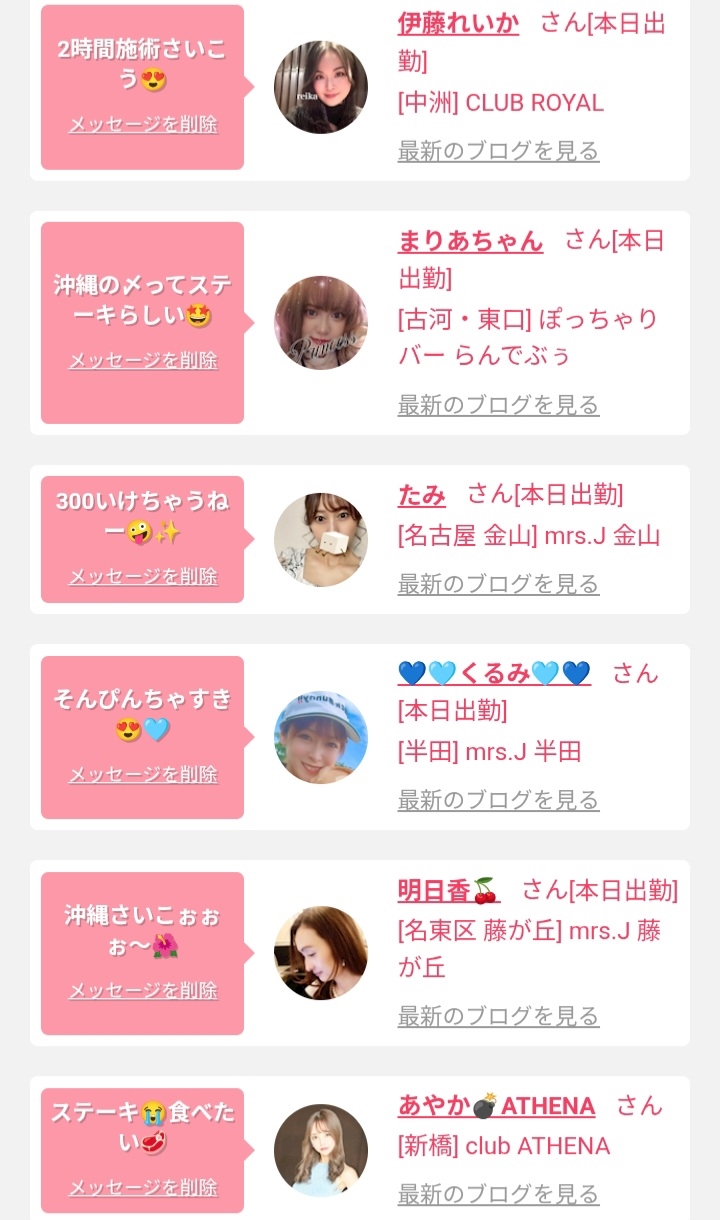
Task: View 明日香's latest blog
Action: [x=498, y=1016]
